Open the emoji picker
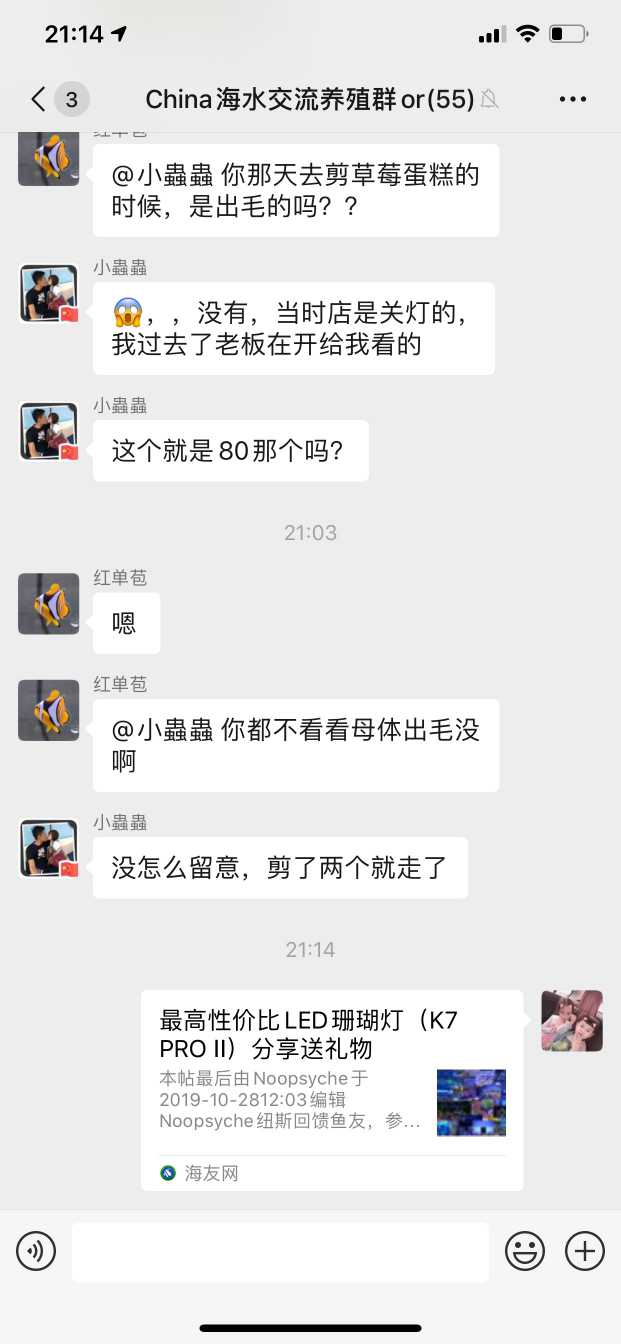Image resolution: width=621 pixels, height=1344 pixels. pos(525,1251)
